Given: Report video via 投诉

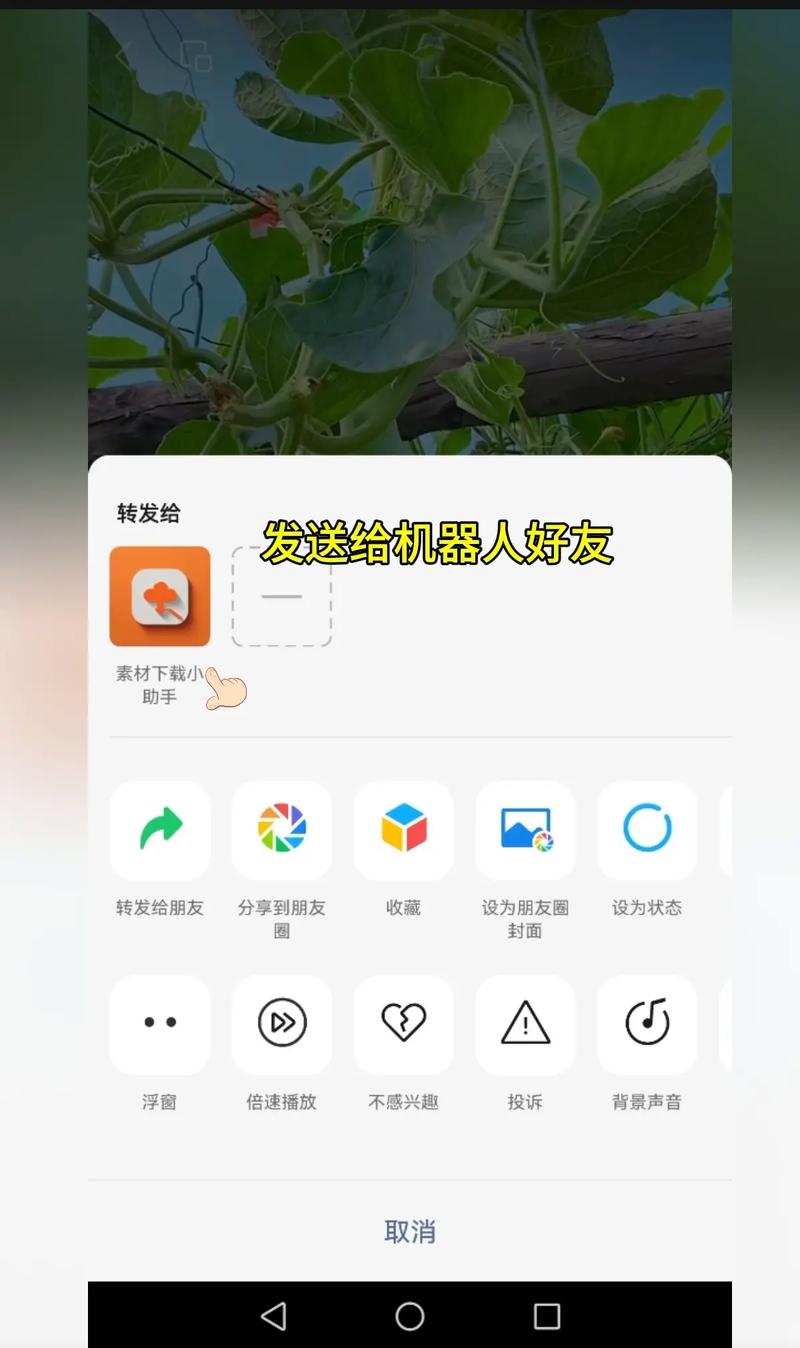Looking at the screenshot, I should click(x=525, y=1024).
